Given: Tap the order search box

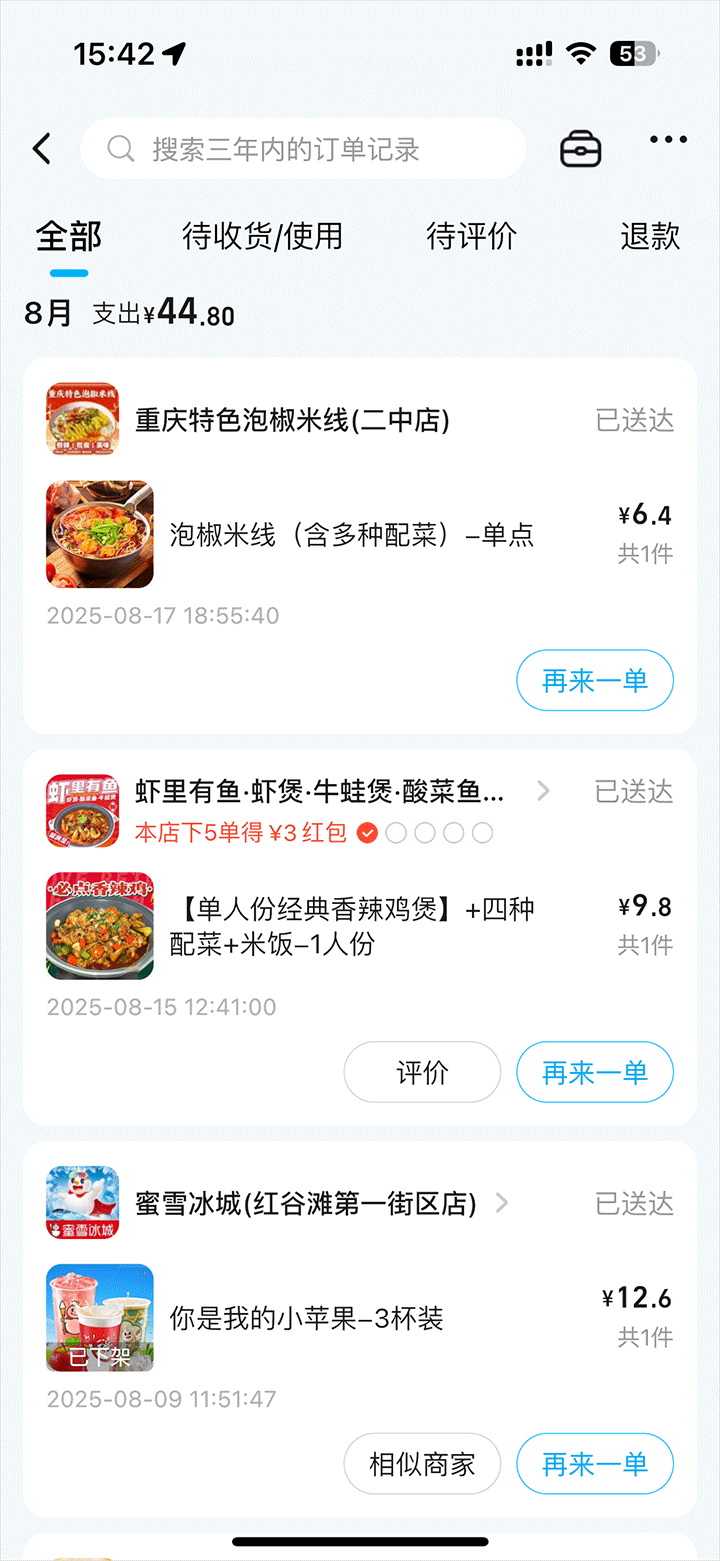Looking at the screenshot, I should [303, 149].
